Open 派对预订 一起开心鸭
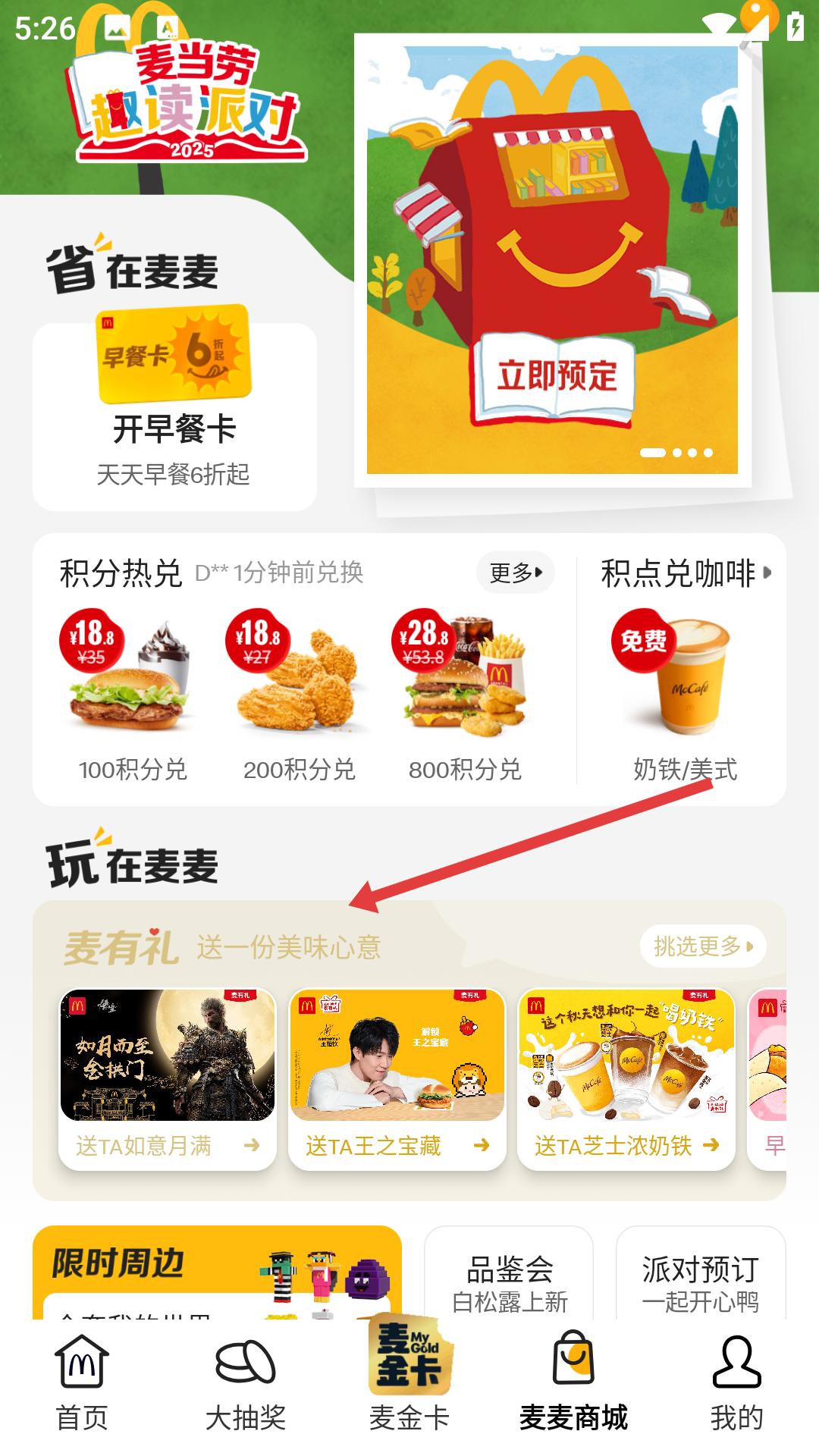 tap(700, 1282)
